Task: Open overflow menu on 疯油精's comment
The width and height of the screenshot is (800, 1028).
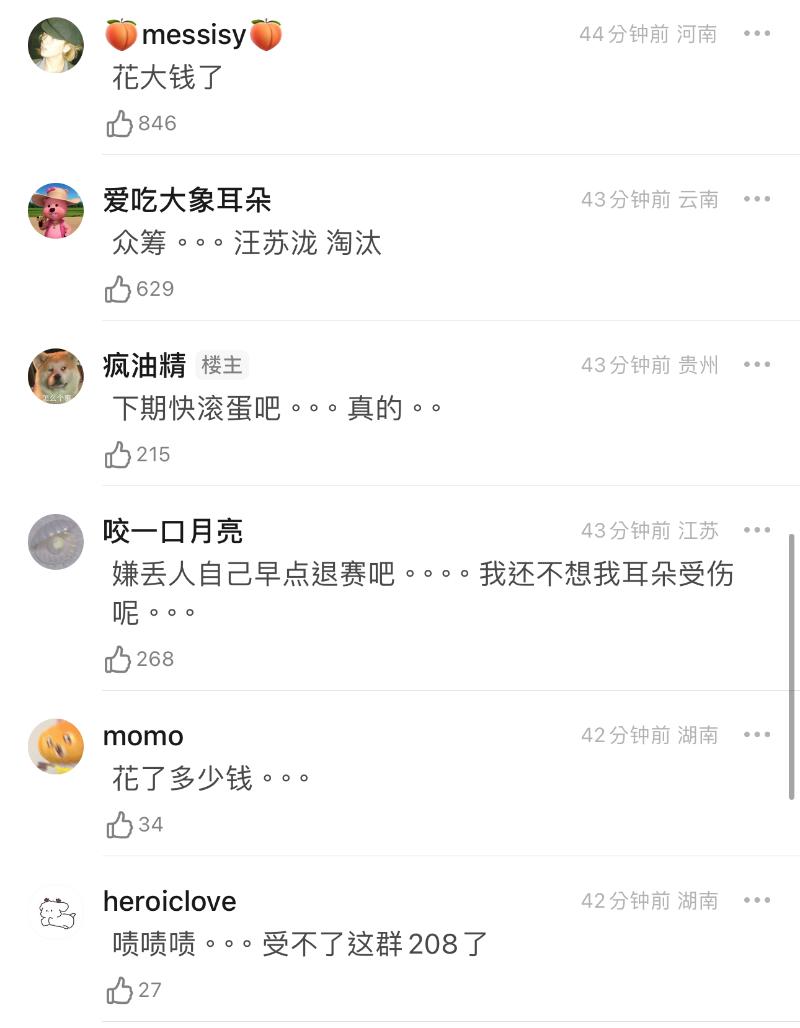Action: tap(757, 365)
